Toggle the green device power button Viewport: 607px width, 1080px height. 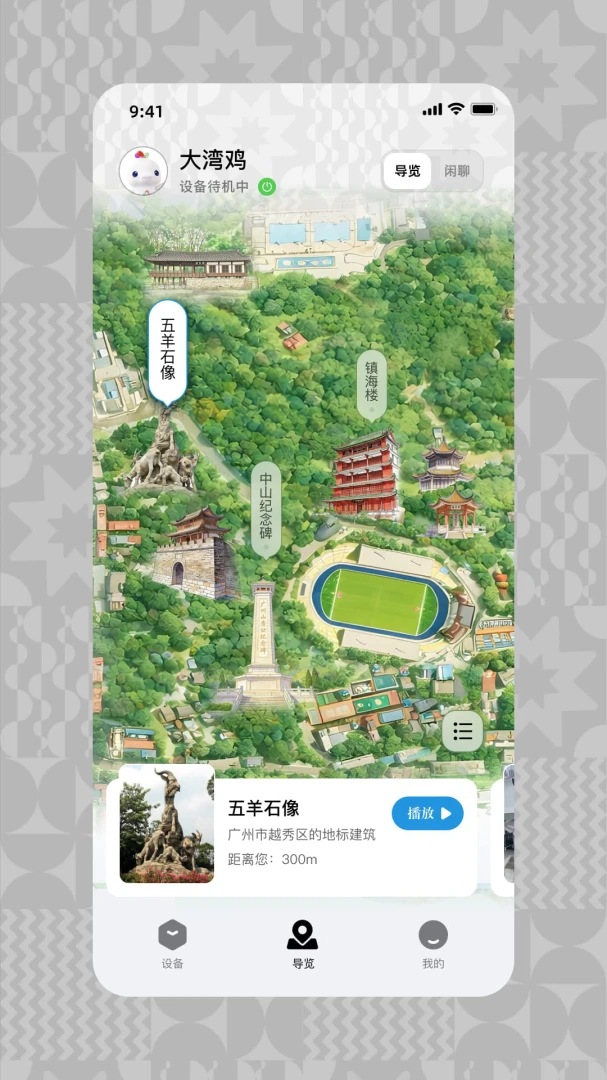coord(267,187)
